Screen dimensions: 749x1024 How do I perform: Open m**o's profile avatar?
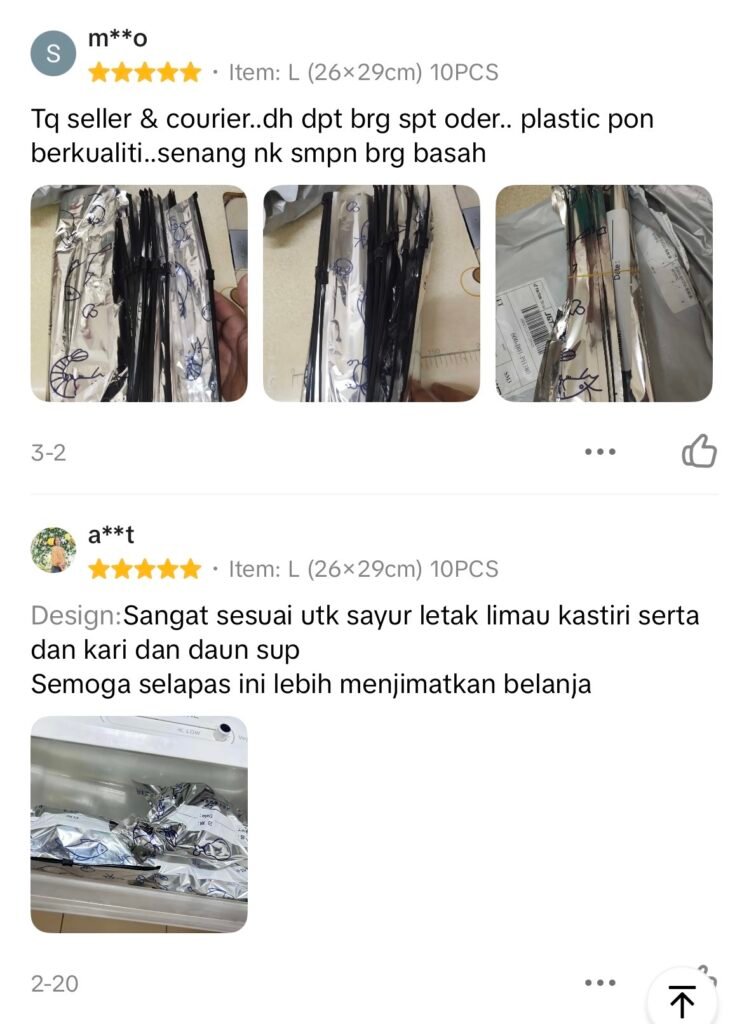pyautogui.click(x=53, y=54)
